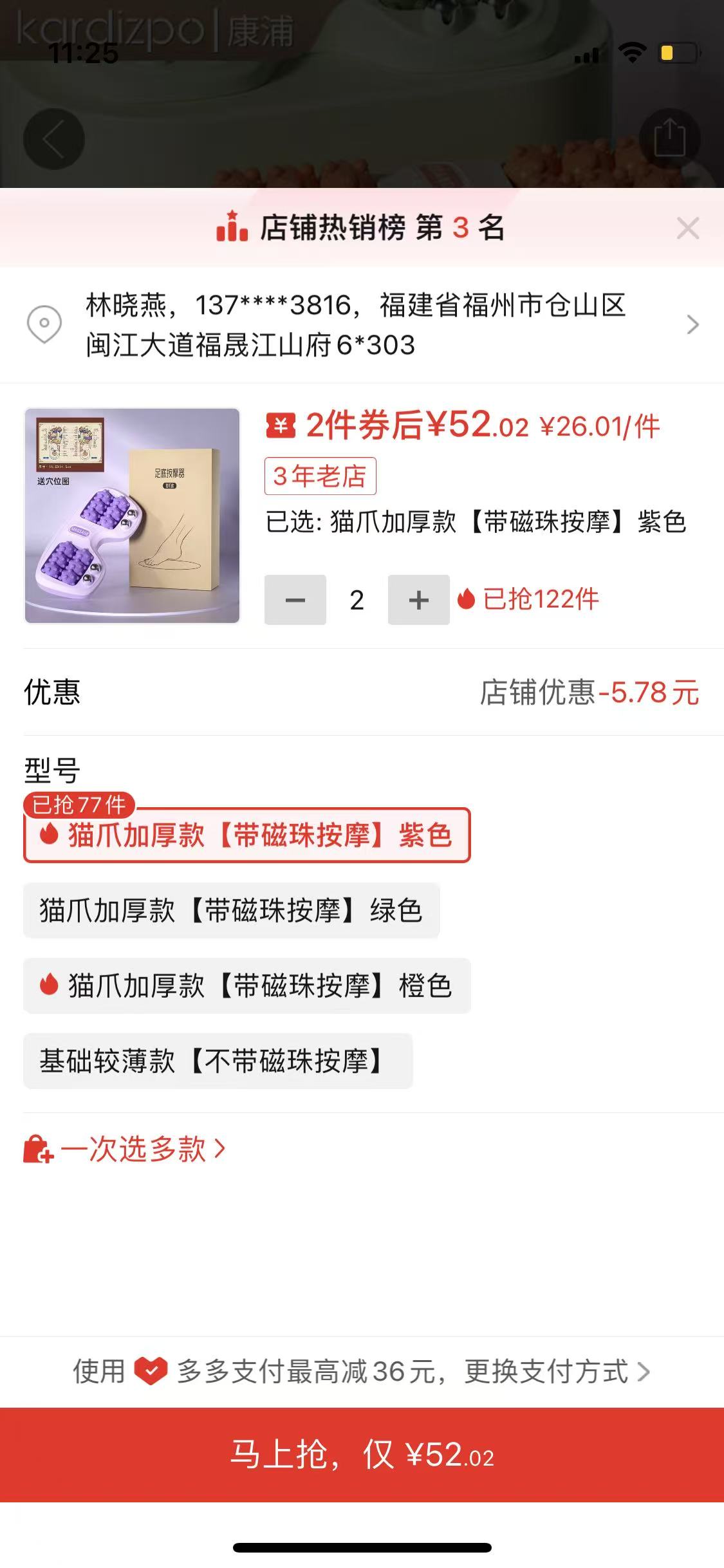Increase quantity with the plus button
724x1568 pixels.
click(x=418, y=600)
